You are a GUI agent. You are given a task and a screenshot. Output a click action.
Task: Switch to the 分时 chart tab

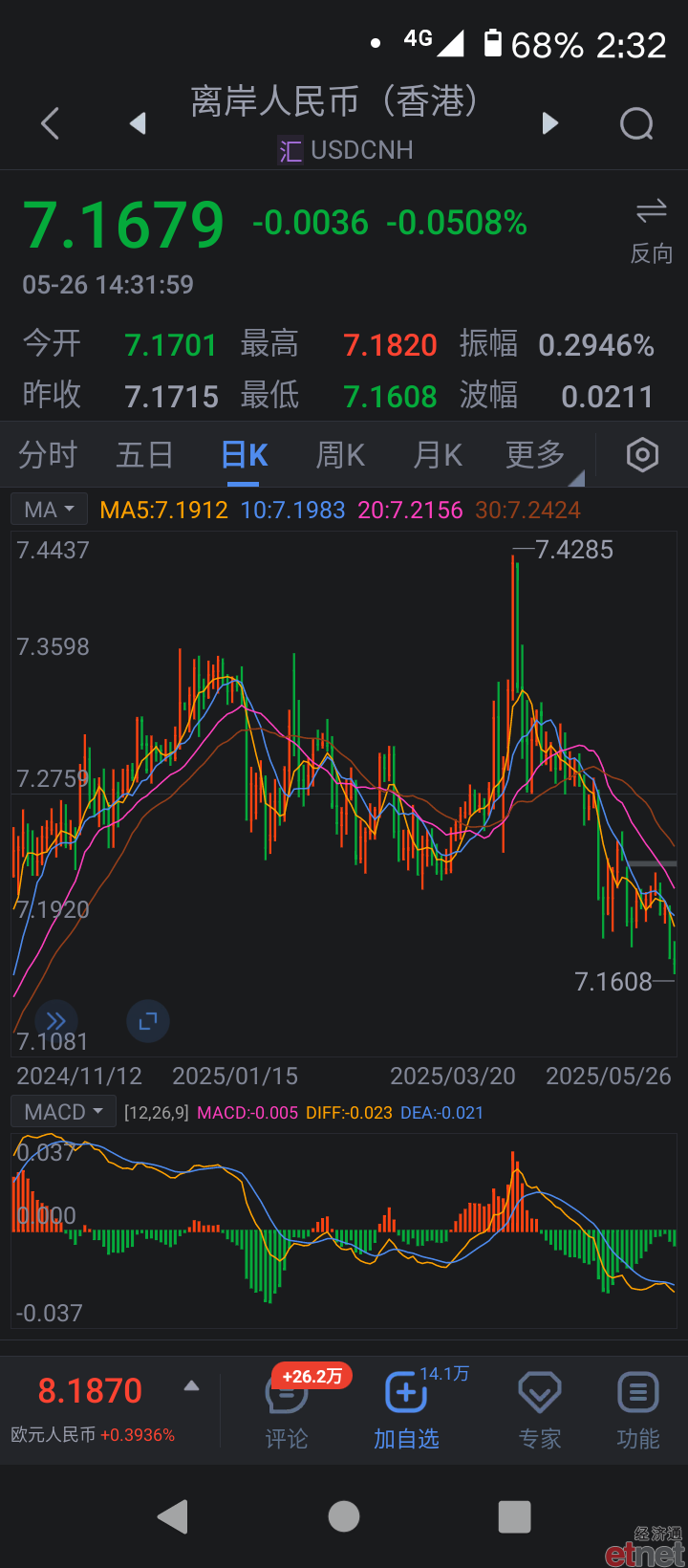48,455
